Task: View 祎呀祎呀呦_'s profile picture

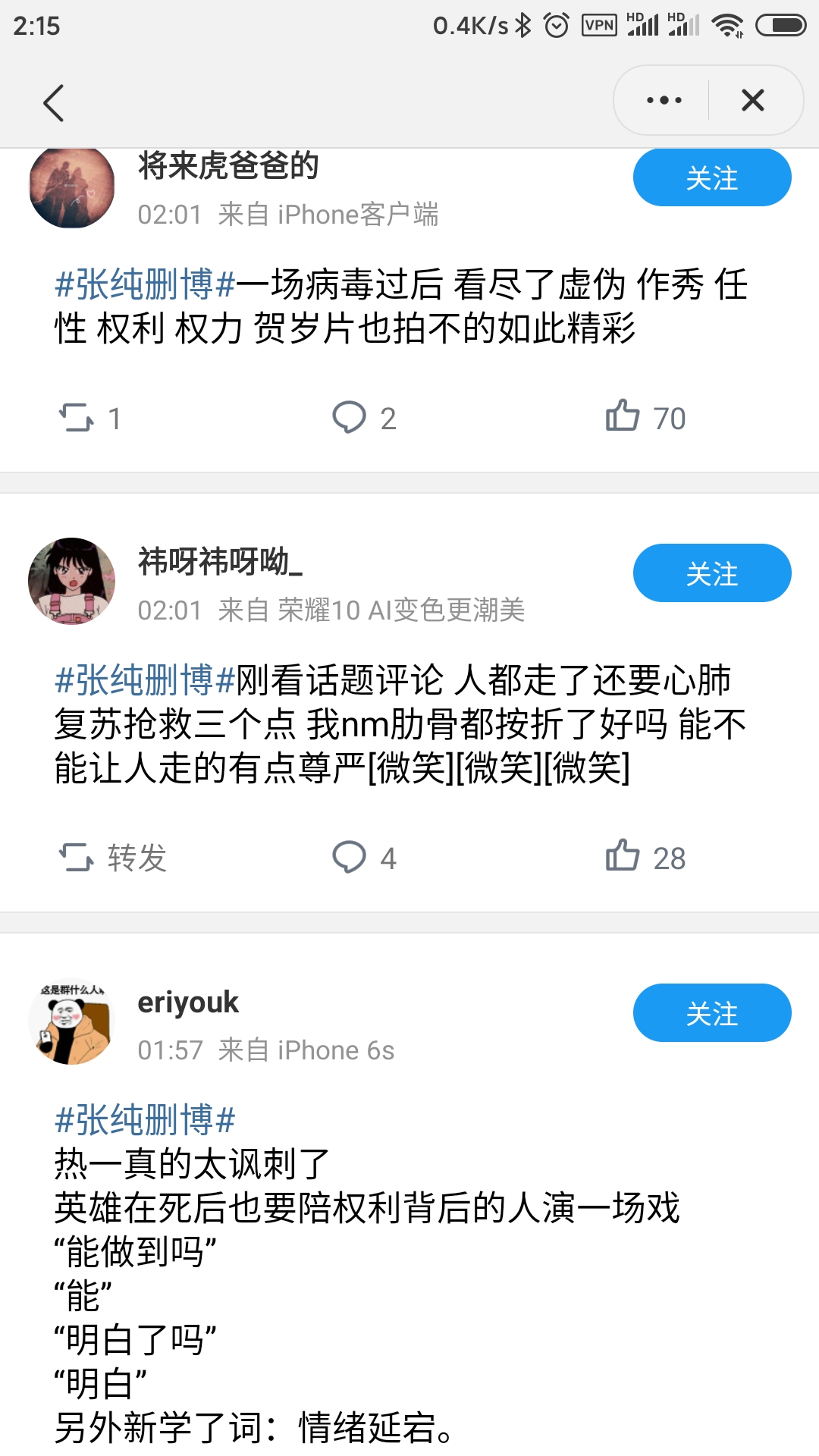Action: point(72,581)
